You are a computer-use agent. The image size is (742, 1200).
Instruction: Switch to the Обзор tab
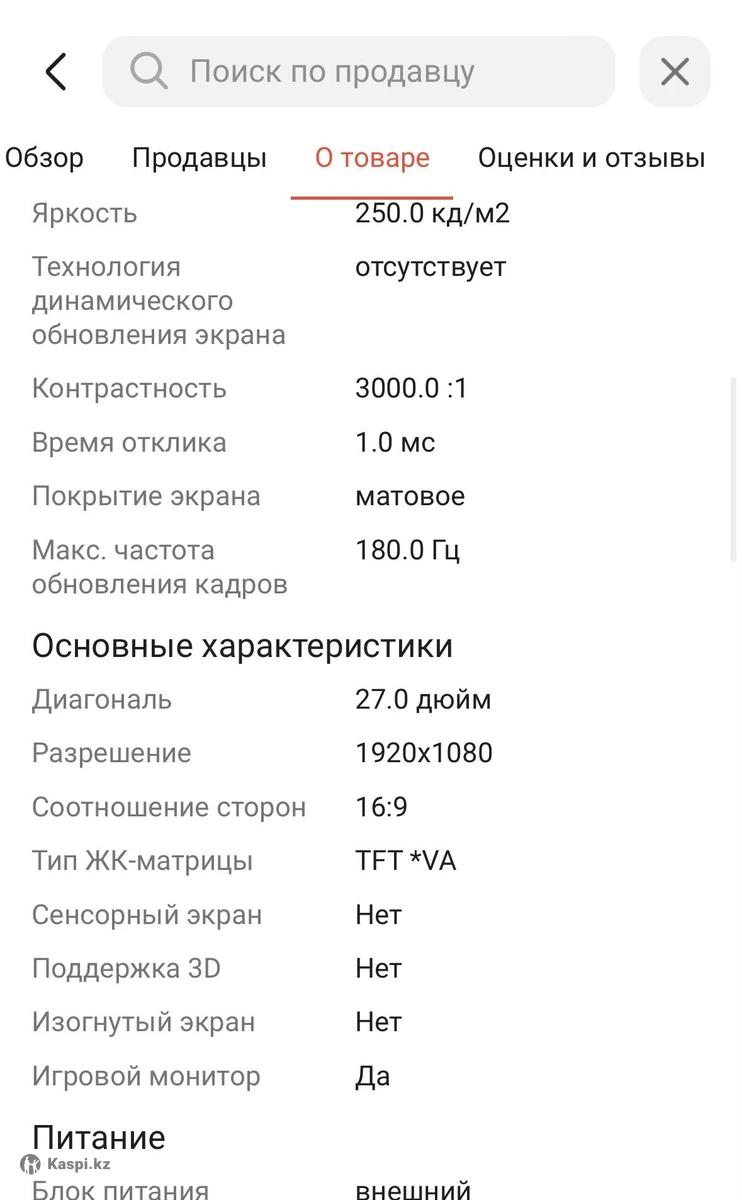44,158
